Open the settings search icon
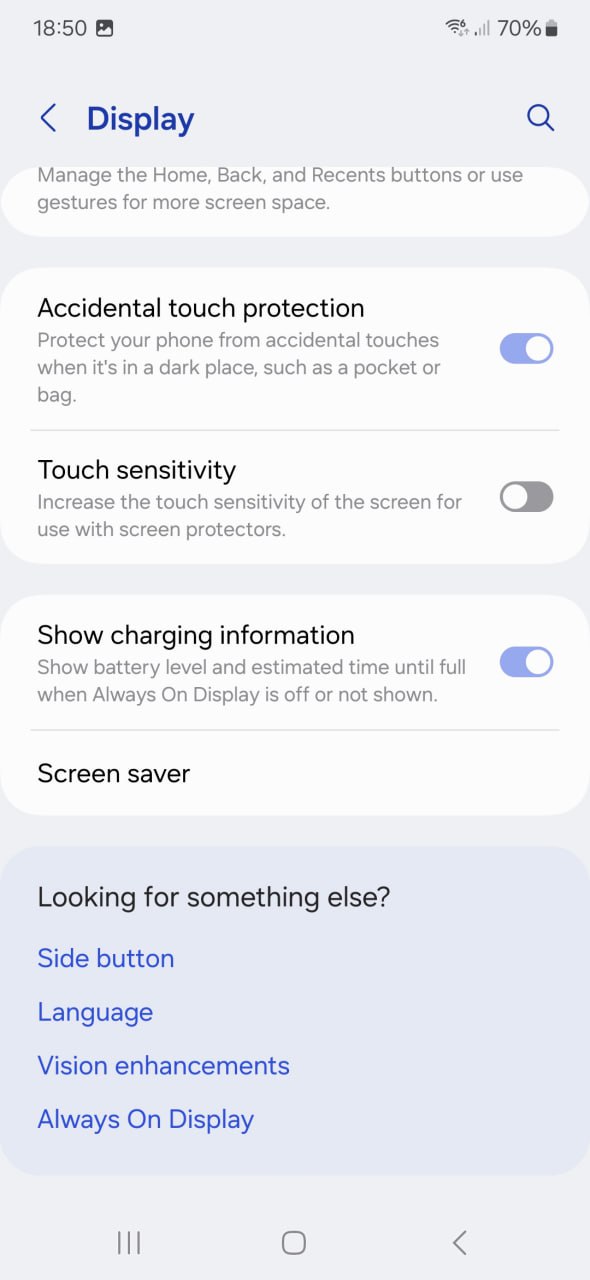 pos(540,118)
